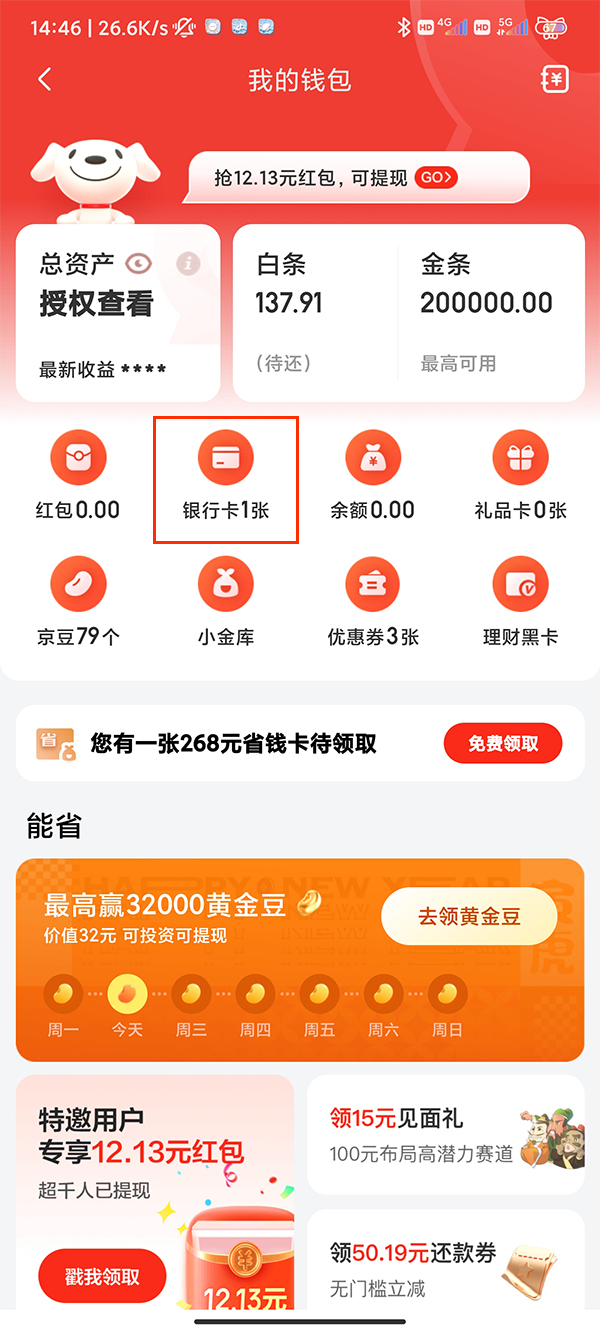Open 领15元见面礼 card
This screenshot has height=1333, width=600.
point(445,1135)
